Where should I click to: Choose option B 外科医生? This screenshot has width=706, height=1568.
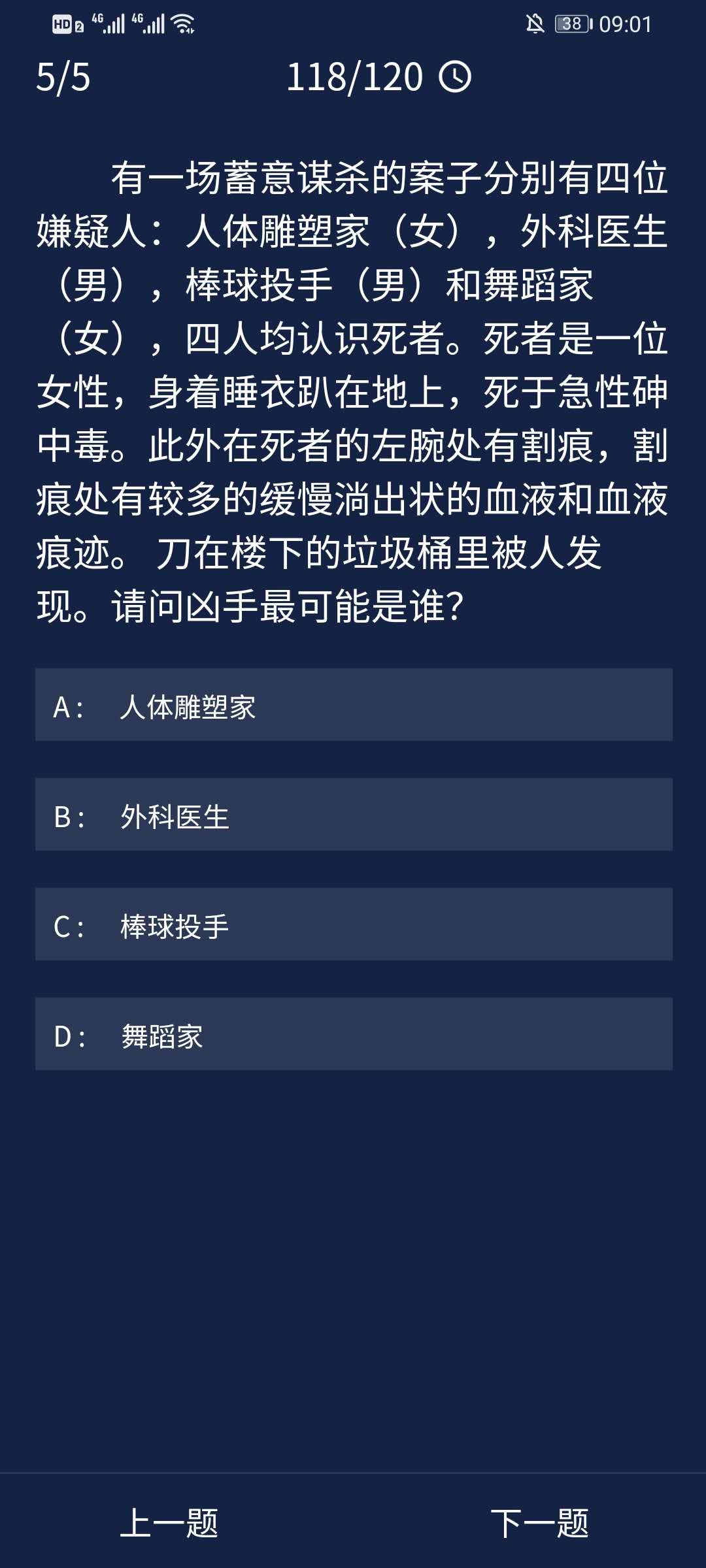(353, 815)
